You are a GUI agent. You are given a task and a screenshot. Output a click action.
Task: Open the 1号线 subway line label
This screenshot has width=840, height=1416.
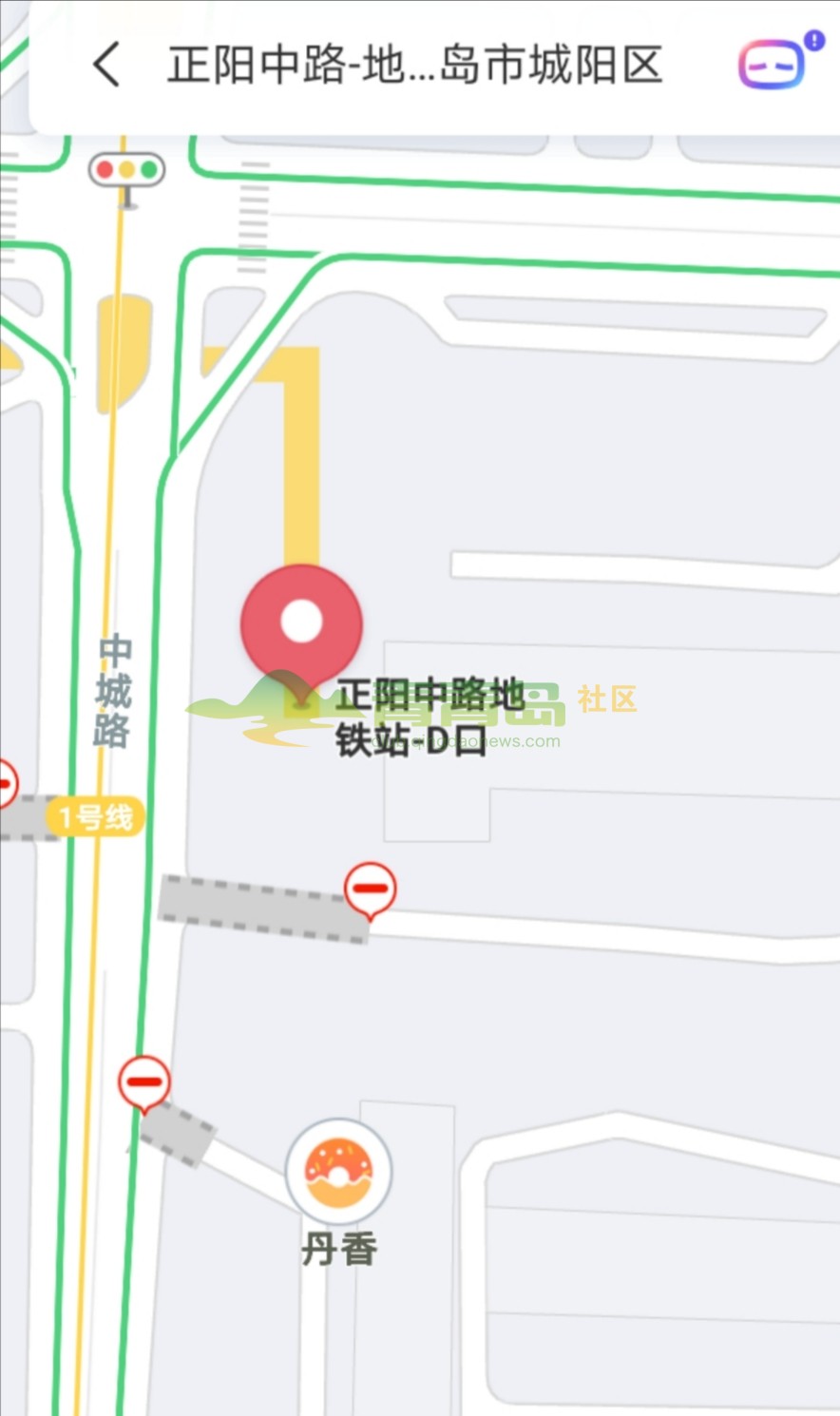point(95,817)
